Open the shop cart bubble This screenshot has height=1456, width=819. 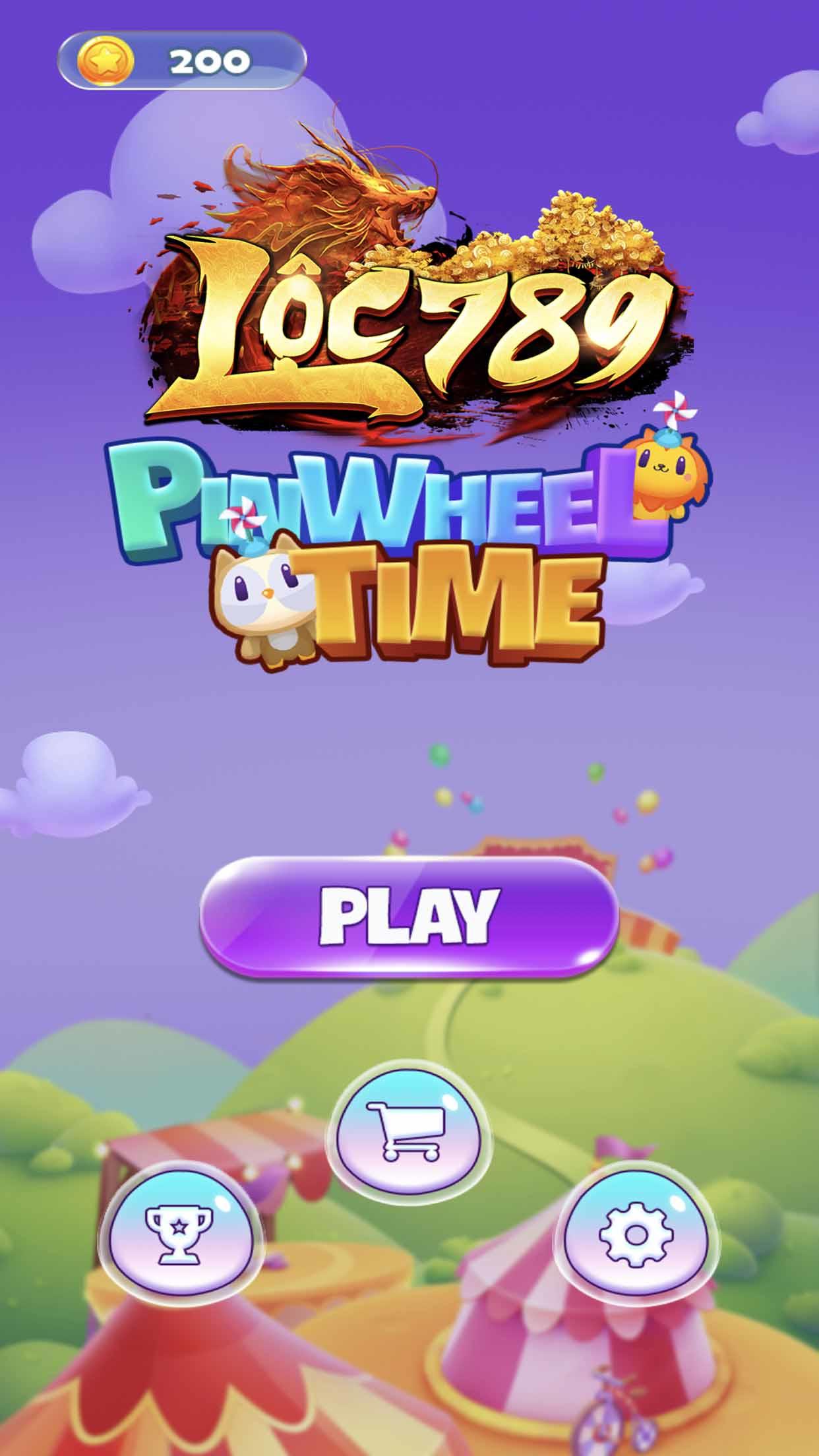(x=409, y=1130)
